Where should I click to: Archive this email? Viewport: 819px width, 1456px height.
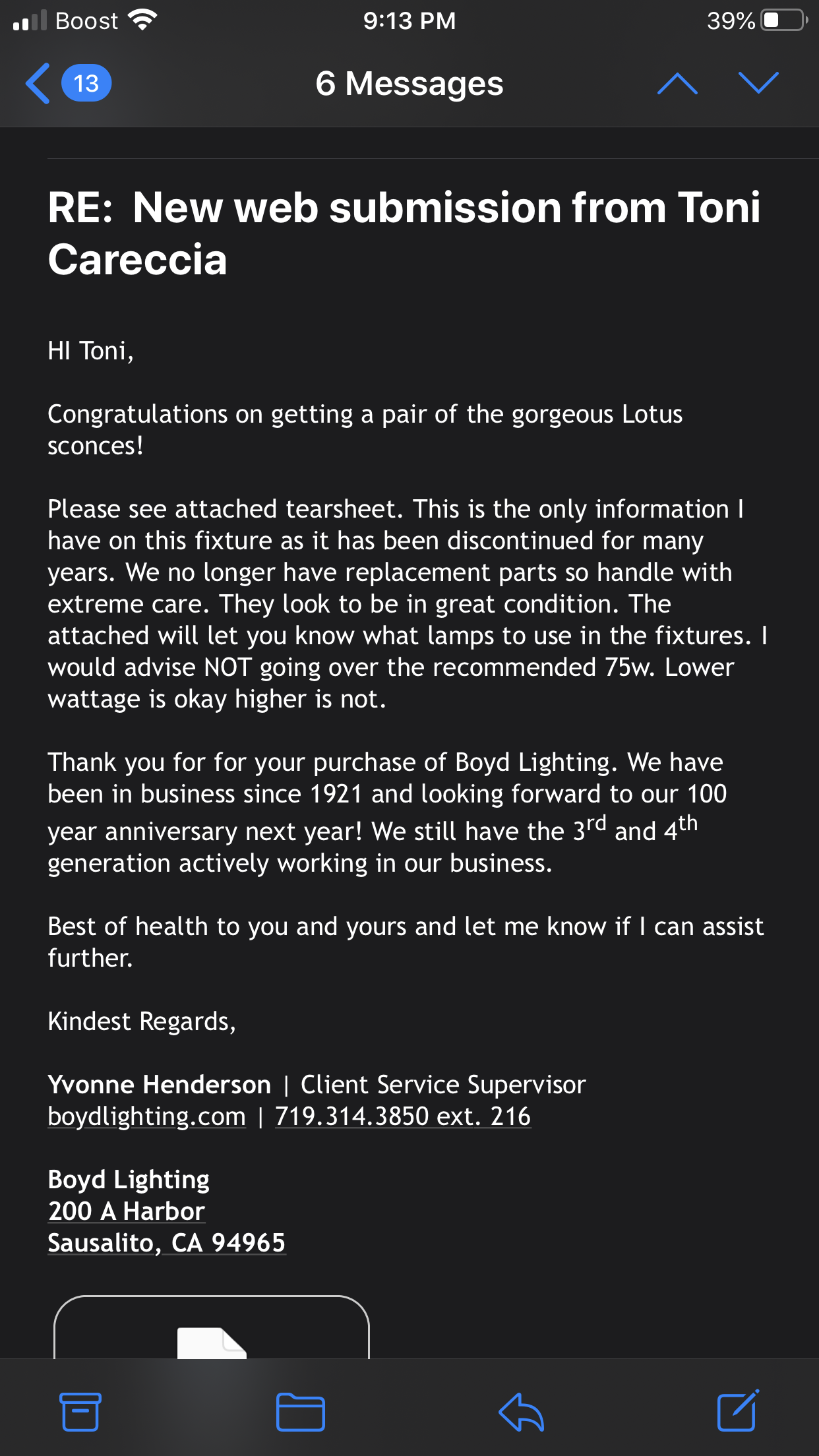pyautogui.click(x=80, y=1412)
